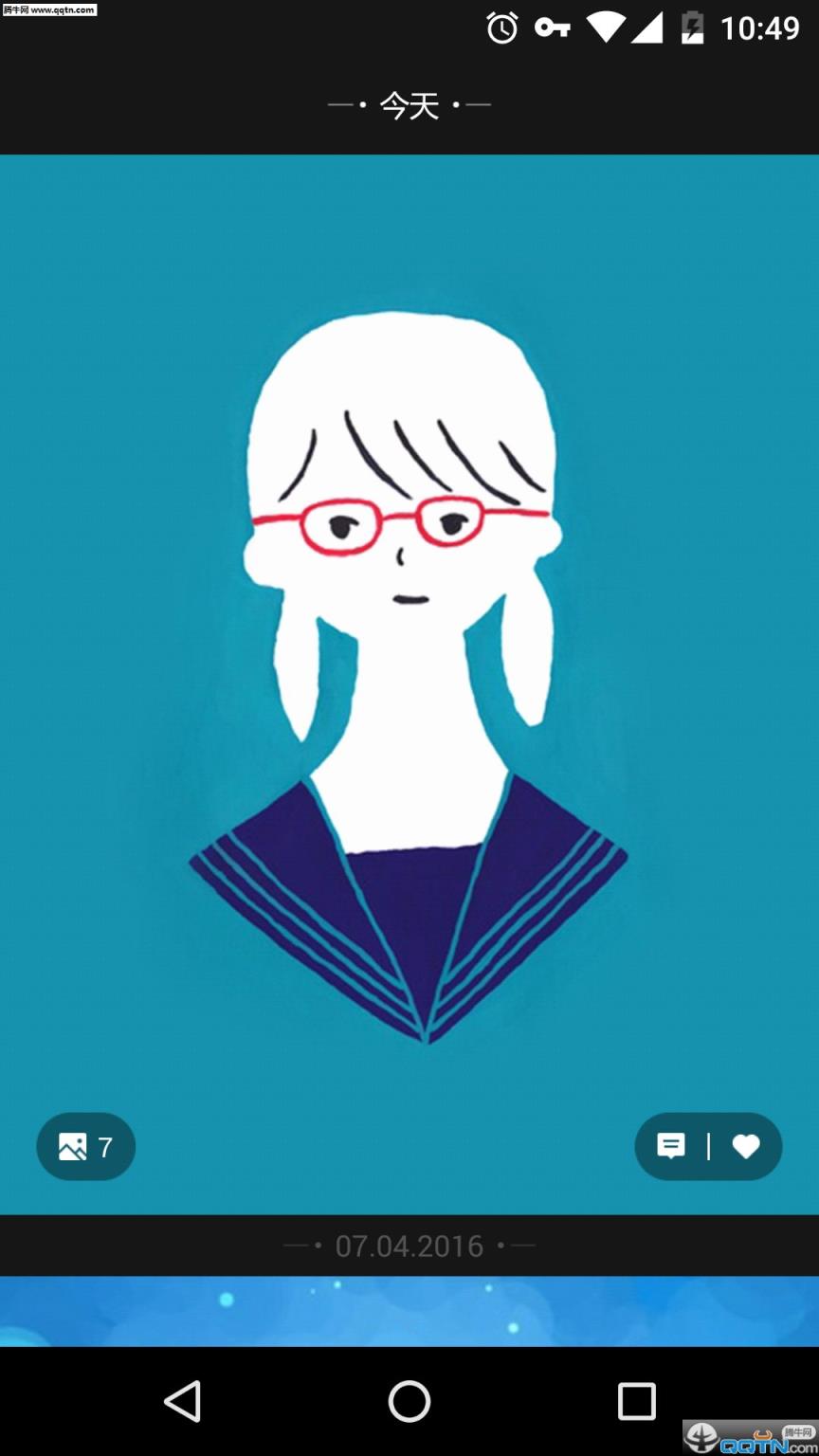Open the image gallery showing 7 pictures
The image size is (819, 1456).
(85, 1146)
